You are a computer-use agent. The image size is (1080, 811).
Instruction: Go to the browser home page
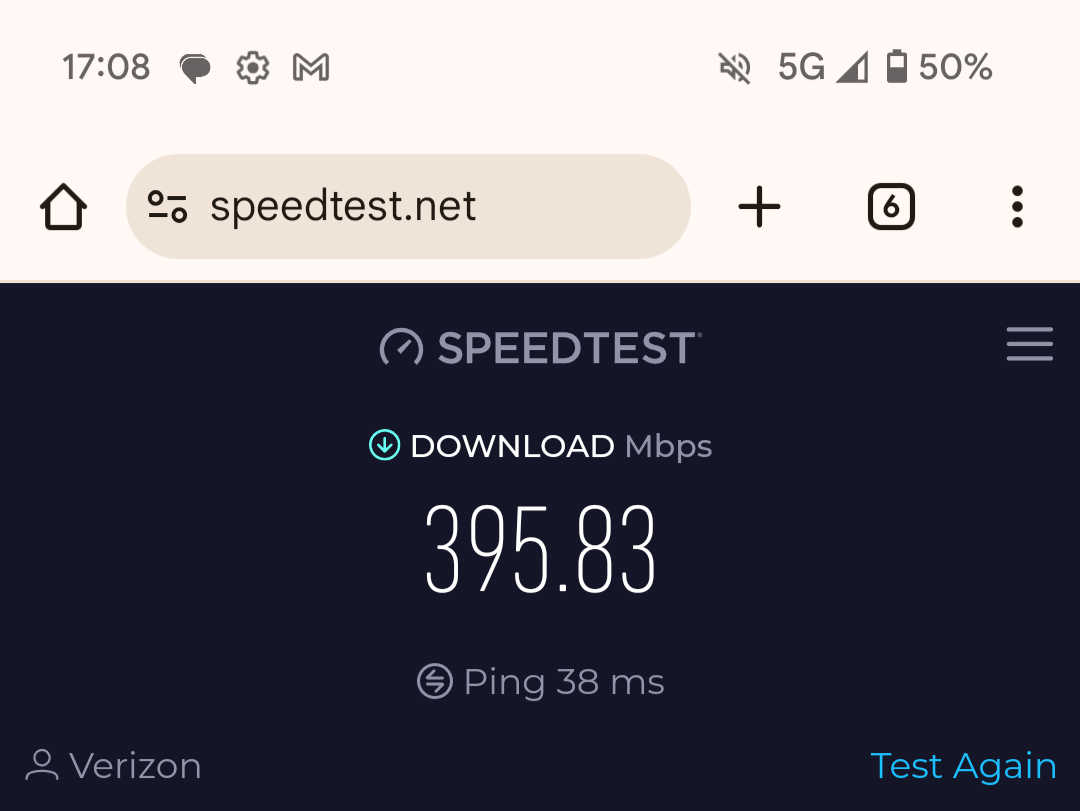pos(64,208)
